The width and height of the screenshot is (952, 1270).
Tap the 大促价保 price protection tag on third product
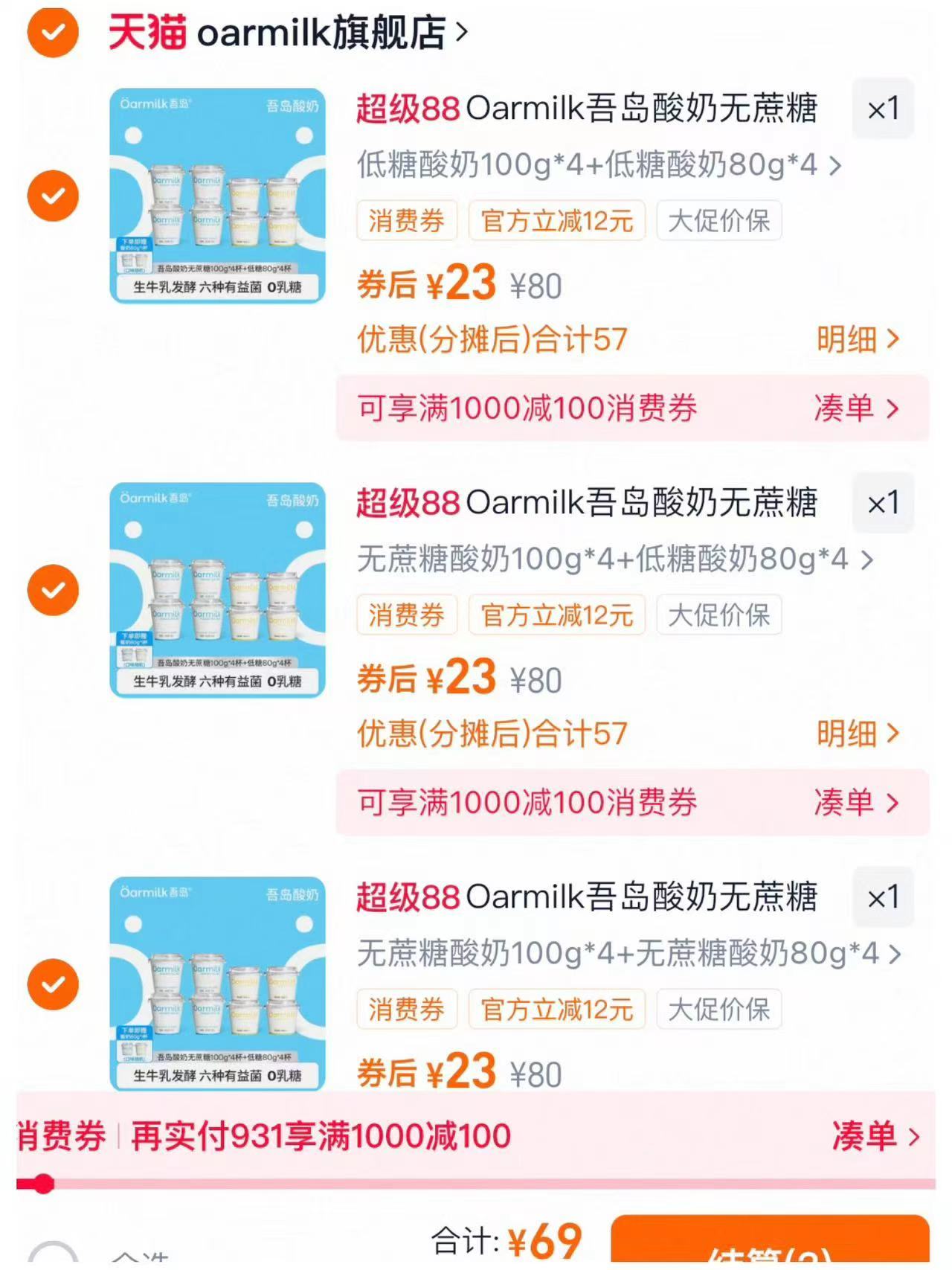coord(718,1010)
